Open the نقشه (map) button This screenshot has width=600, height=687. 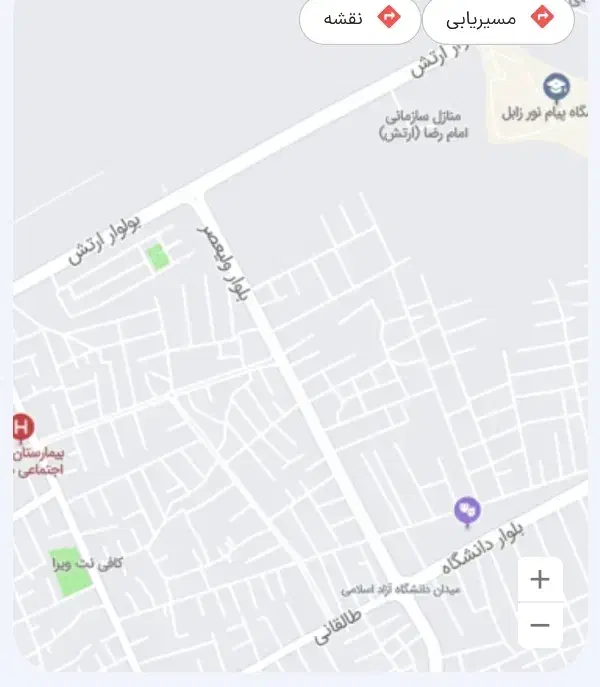click(x=360, y=19)
